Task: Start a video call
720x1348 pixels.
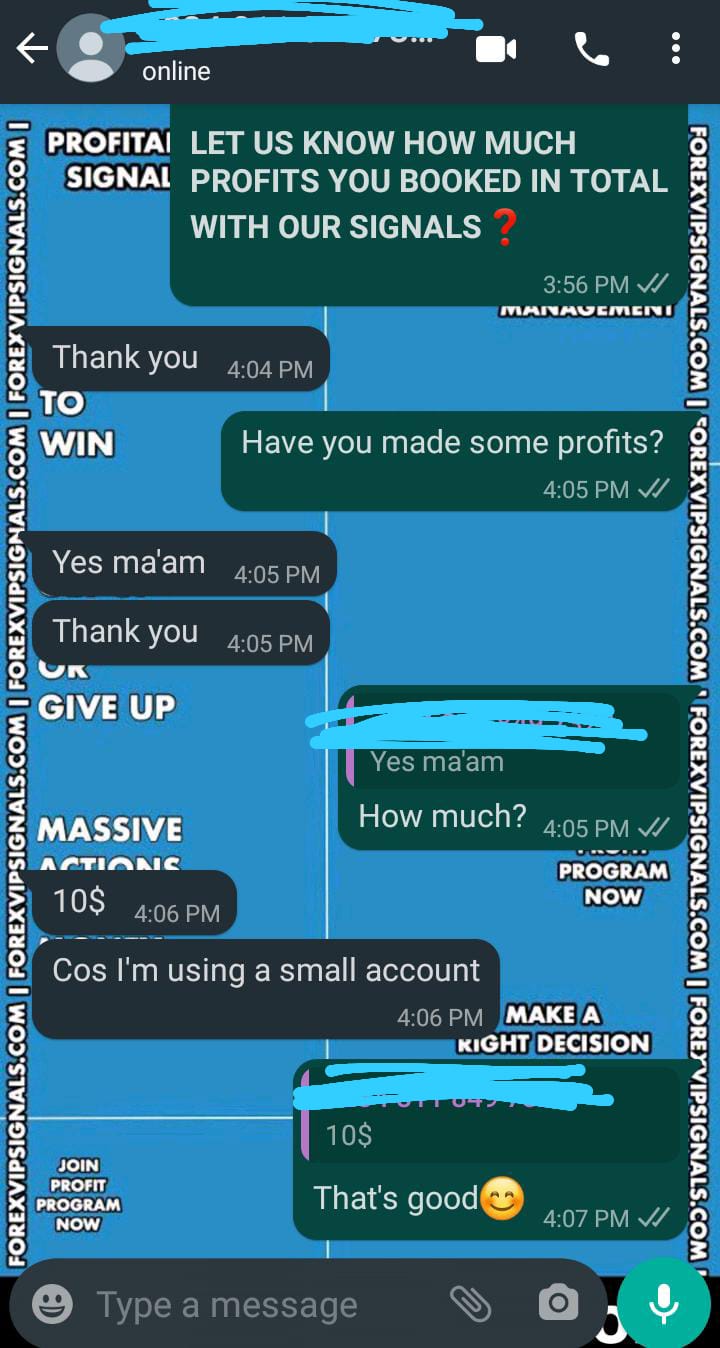Action: pos(496,49)
